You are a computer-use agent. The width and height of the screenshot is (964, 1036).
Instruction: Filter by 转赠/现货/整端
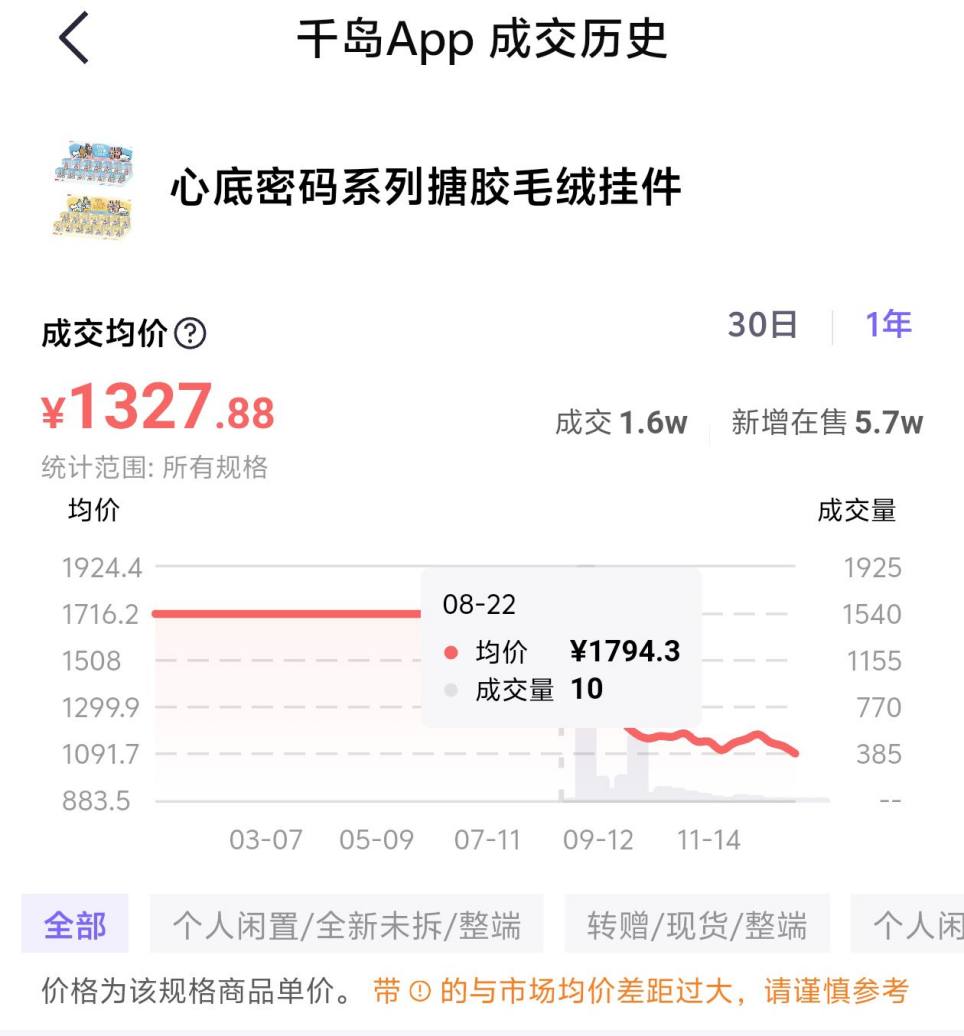click(x=697, y=925)
